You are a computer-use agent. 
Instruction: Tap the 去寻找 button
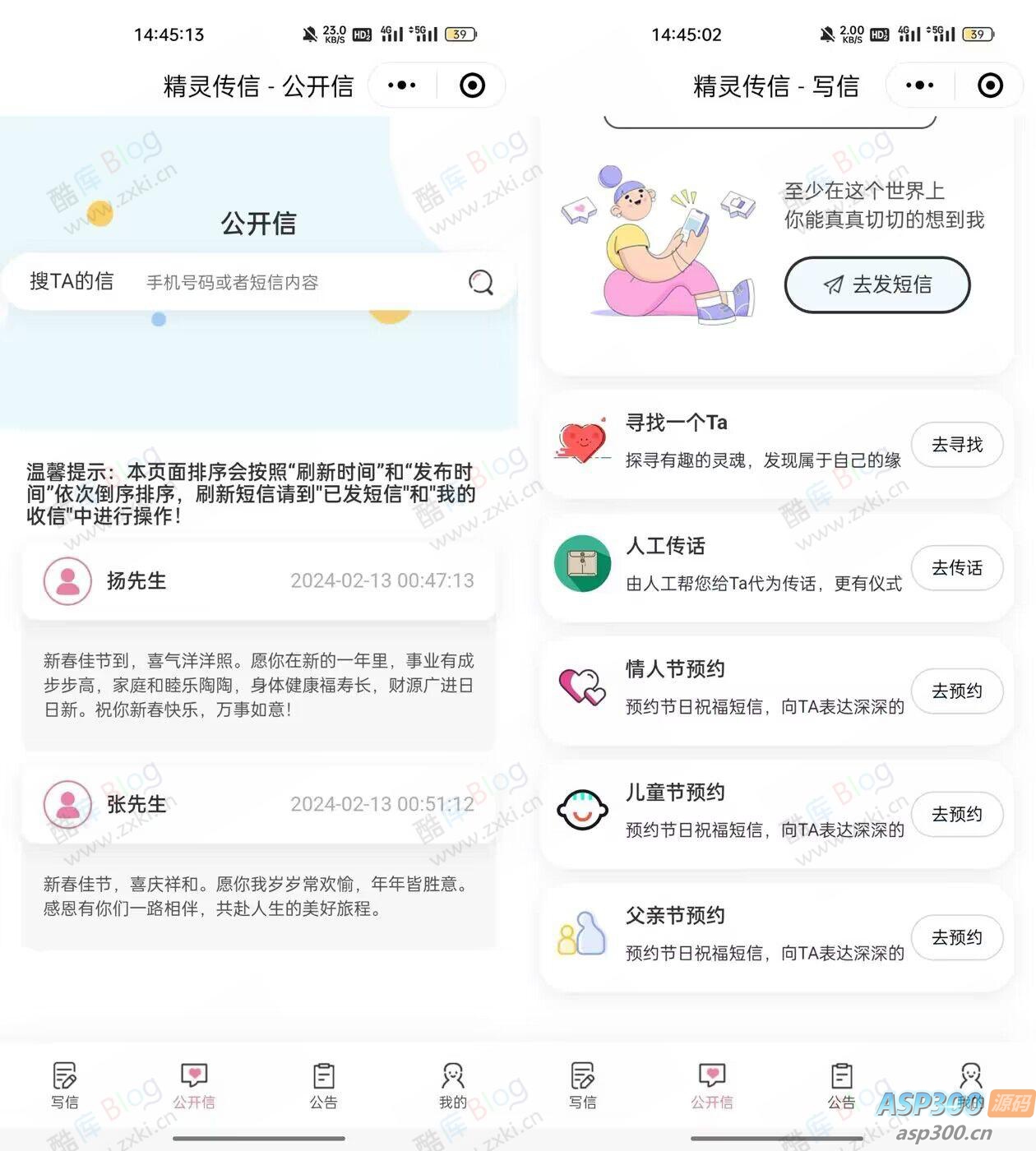click(x=956, y=445)
